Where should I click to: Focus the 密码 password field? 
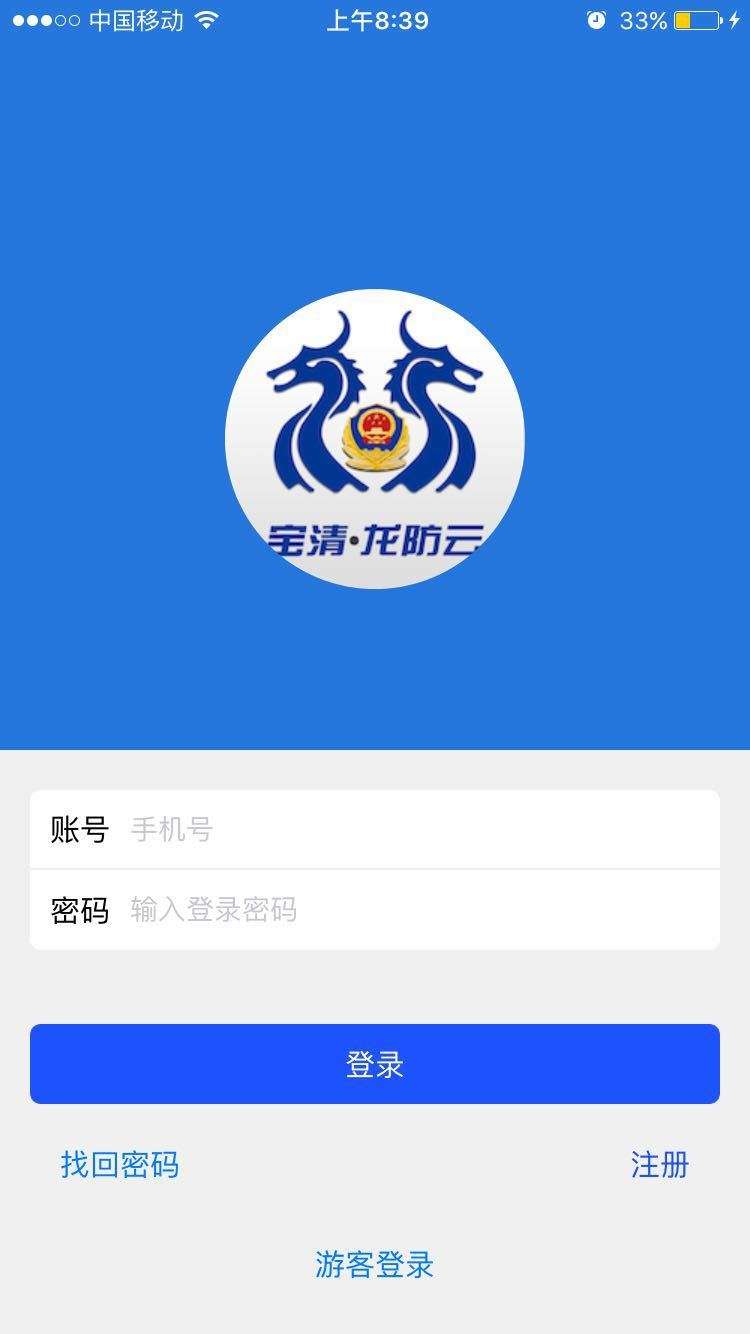pos(375,910)
